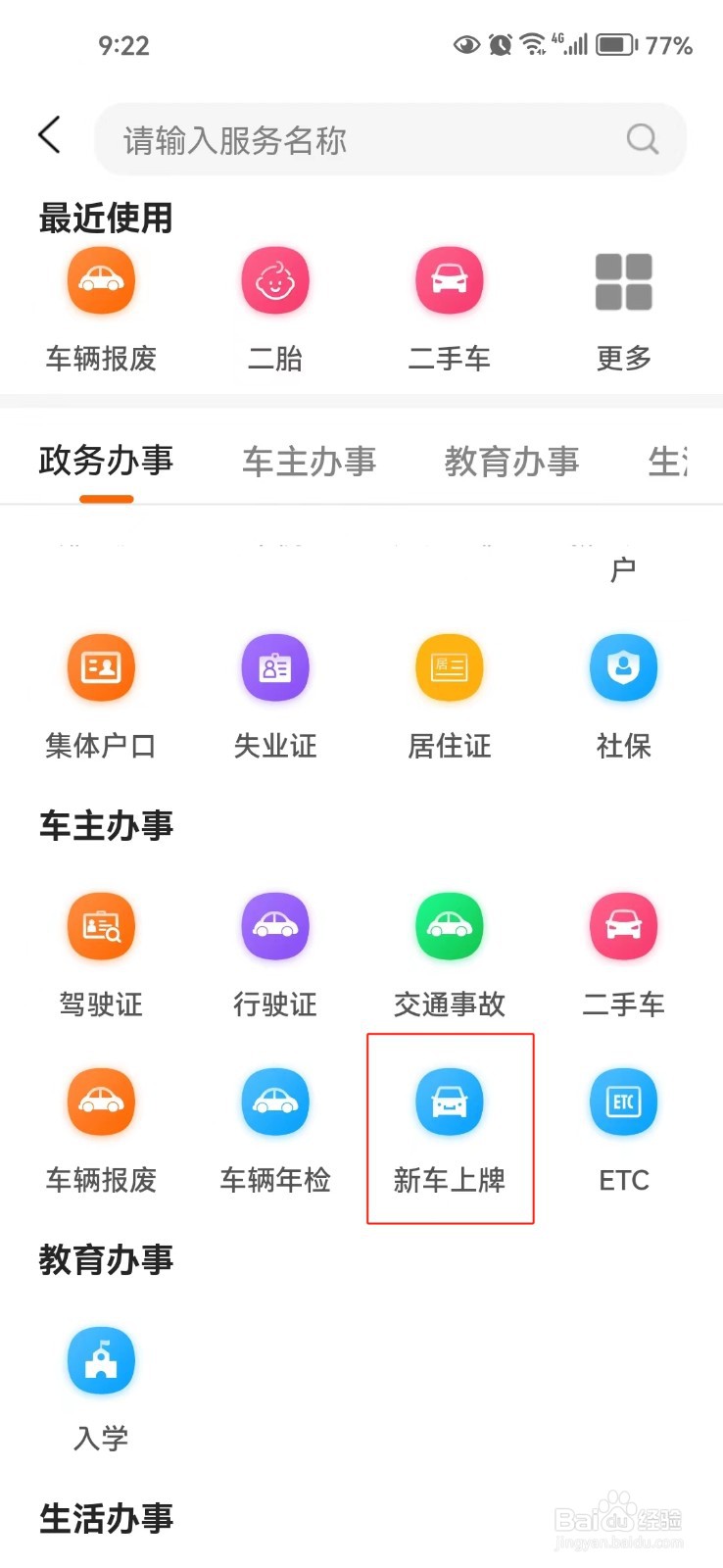
Task: Select the 车辆报废 (vehicle scrapping) icon
Action: click(99, 281)
